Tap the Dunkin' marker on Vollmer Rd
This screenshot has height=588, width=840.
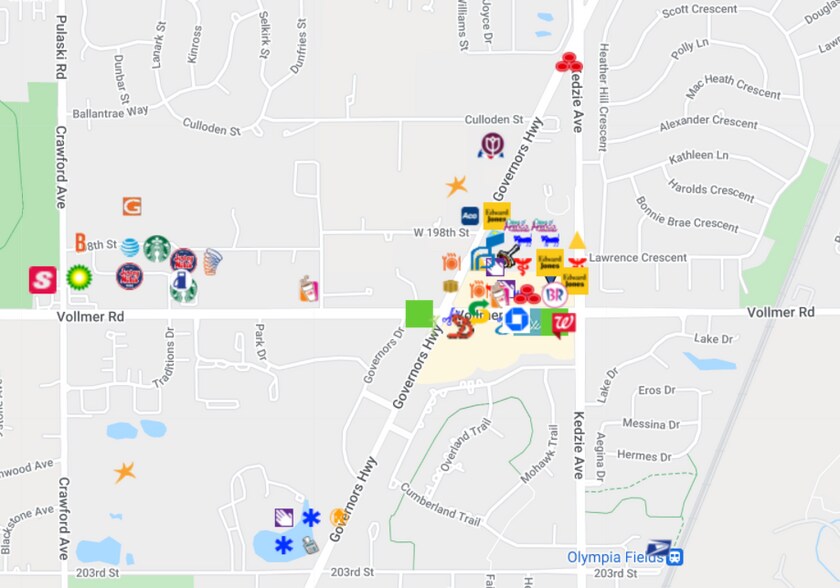[x=309, y=289]
